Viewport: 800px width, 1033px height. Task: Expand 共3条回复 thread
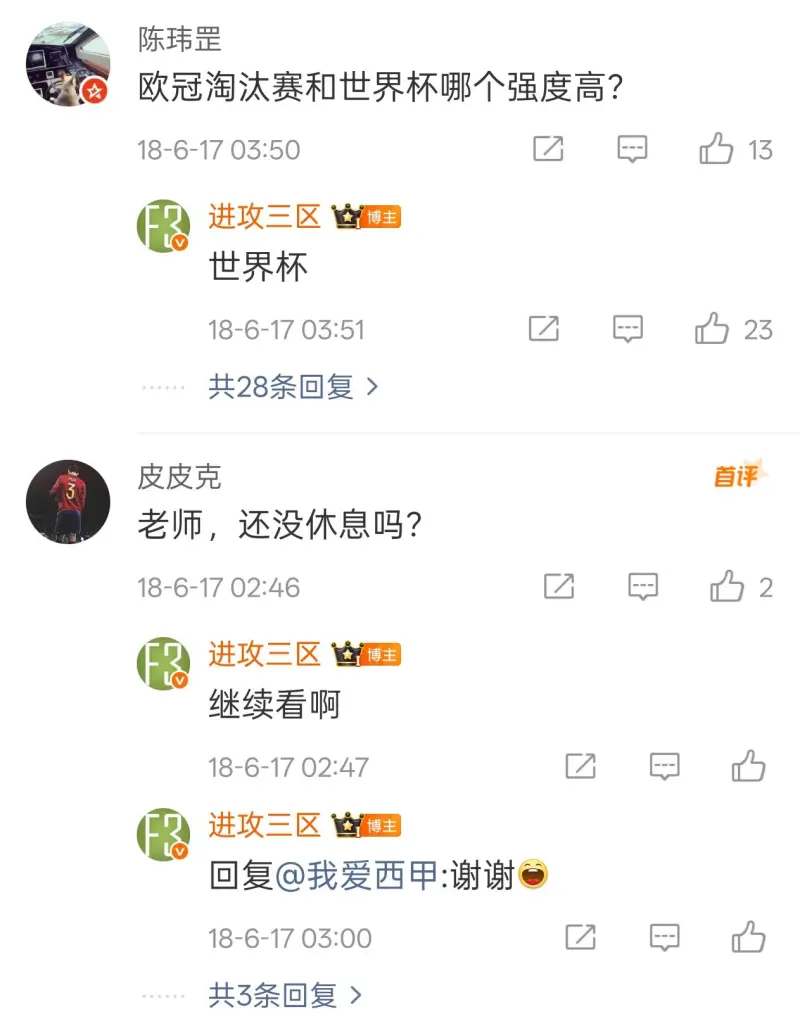[x=285, y=996]
